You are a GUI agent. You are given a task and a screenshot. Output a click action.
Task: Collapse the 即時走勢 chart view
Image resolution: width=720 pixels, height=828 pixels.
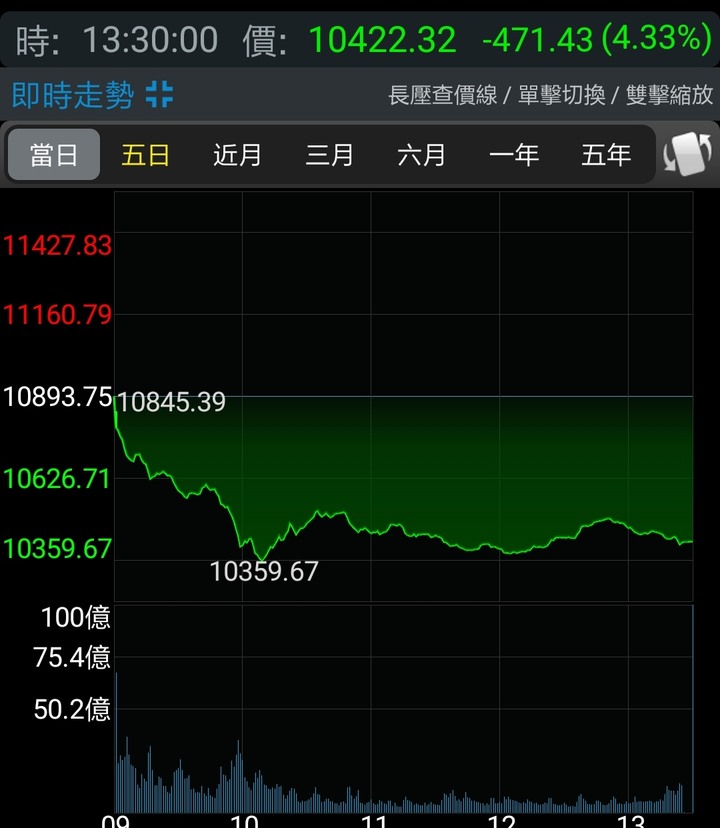[x=159, y=95]
